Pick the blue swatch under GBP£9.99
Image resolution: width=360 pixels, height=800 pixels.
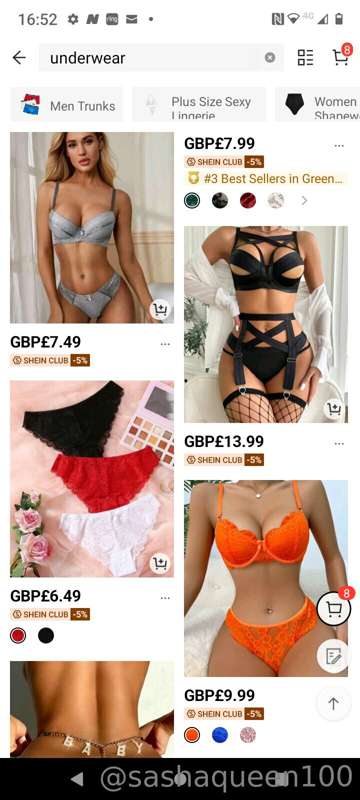pyautogui.click(x=220, y=735)
